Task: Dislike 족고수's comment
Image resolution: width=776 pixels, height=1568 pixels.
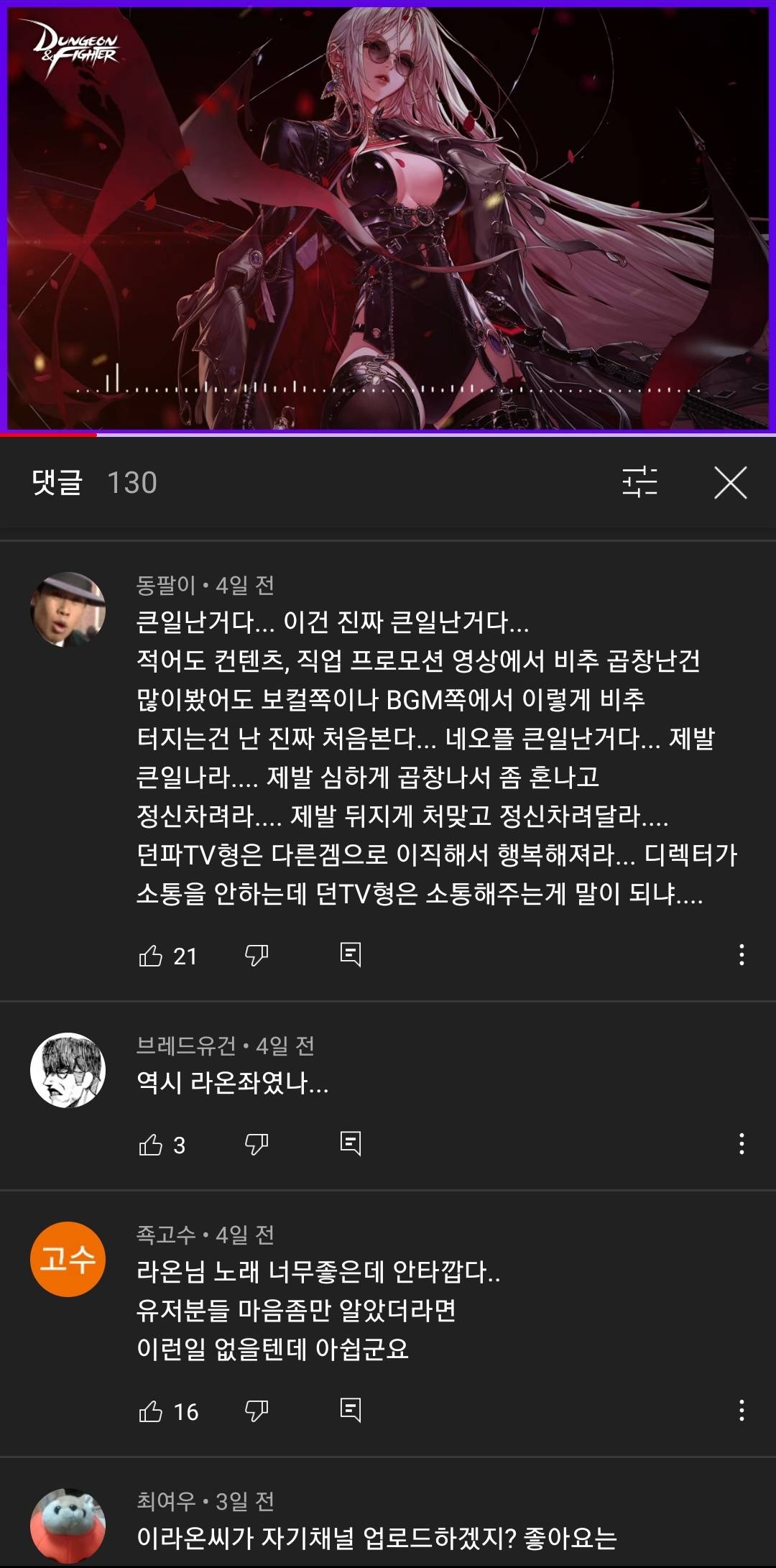Action: 257,1412
